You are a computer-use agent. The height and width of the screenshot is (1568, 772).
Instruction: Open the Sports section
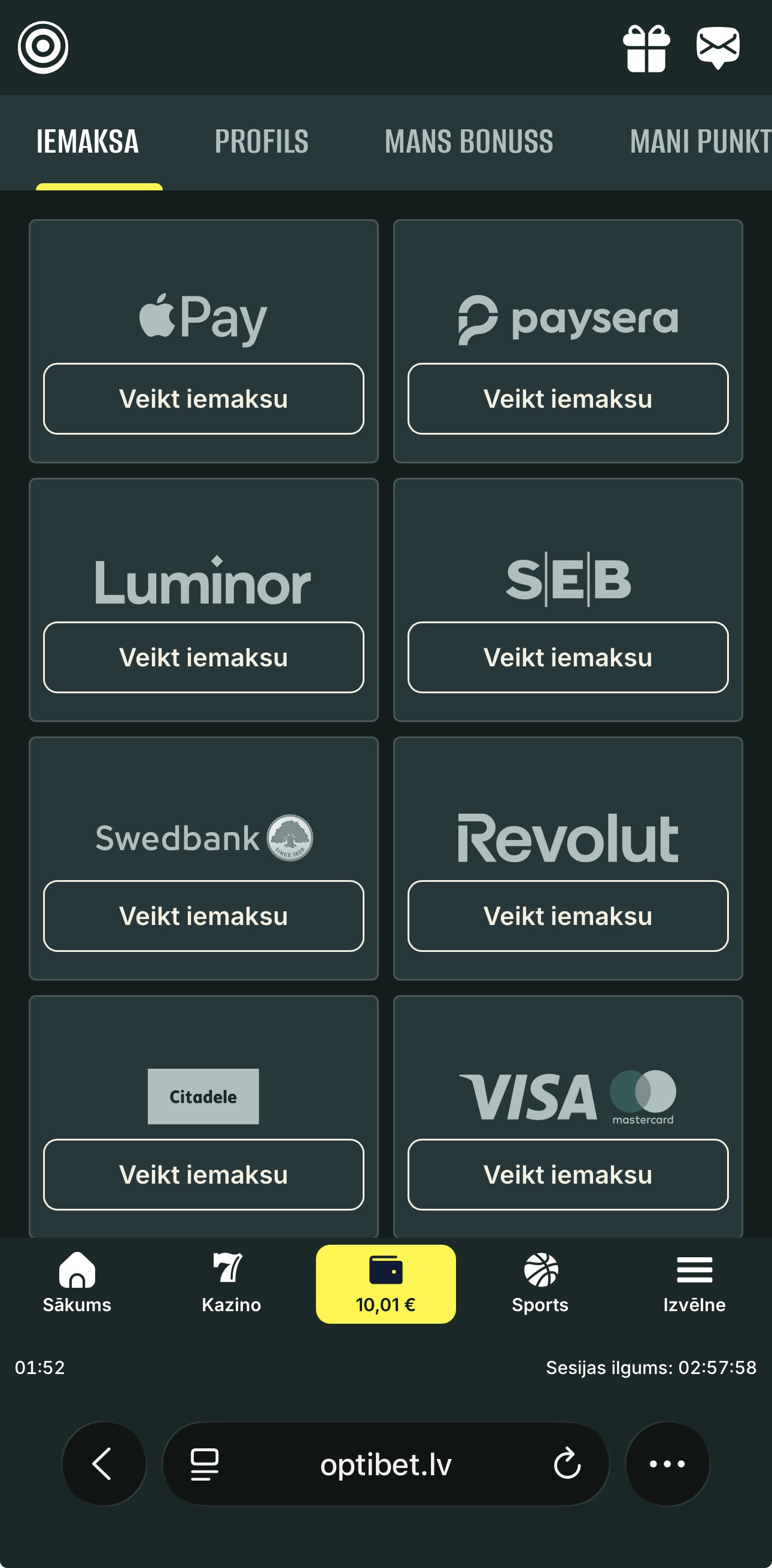540,1283
